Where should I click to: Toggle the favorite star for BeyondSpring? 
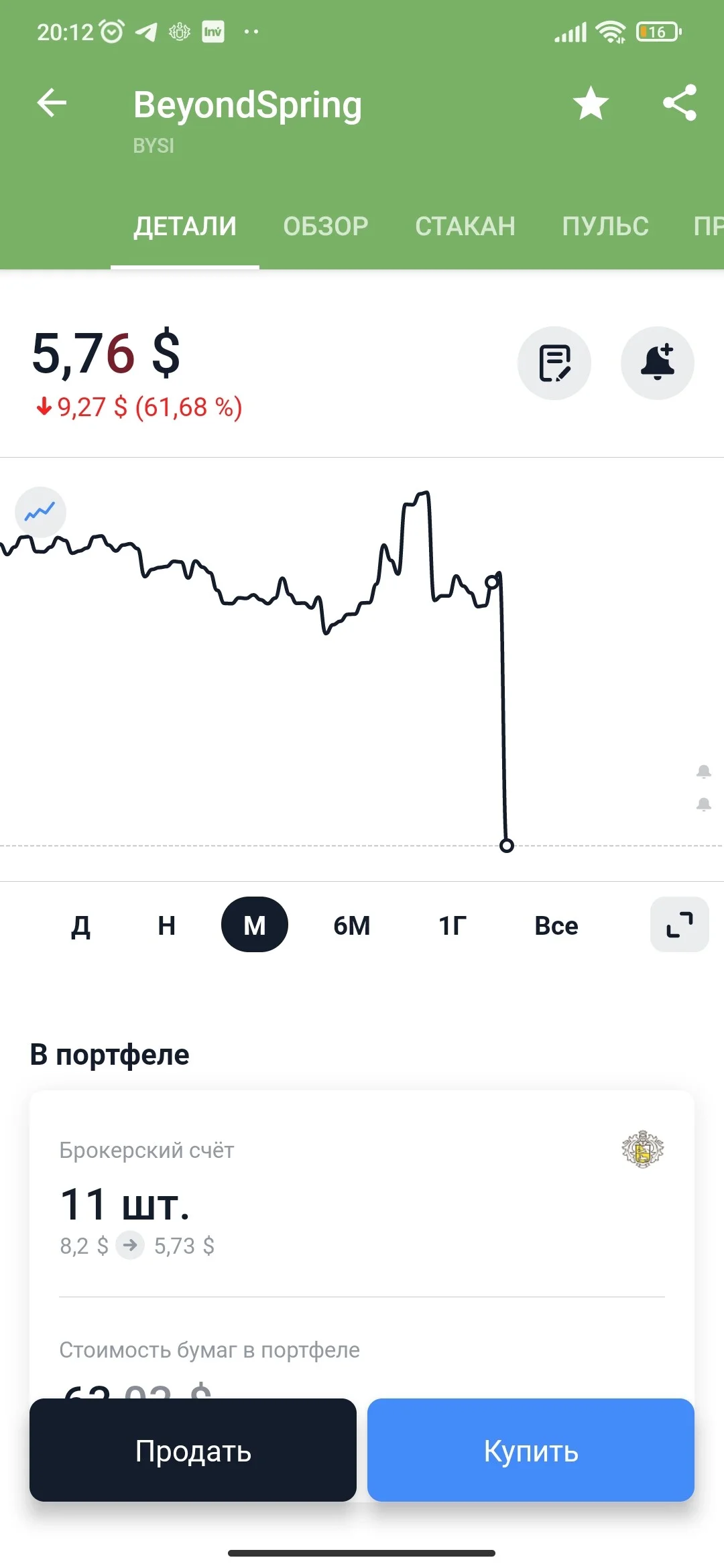coord(591,103)
